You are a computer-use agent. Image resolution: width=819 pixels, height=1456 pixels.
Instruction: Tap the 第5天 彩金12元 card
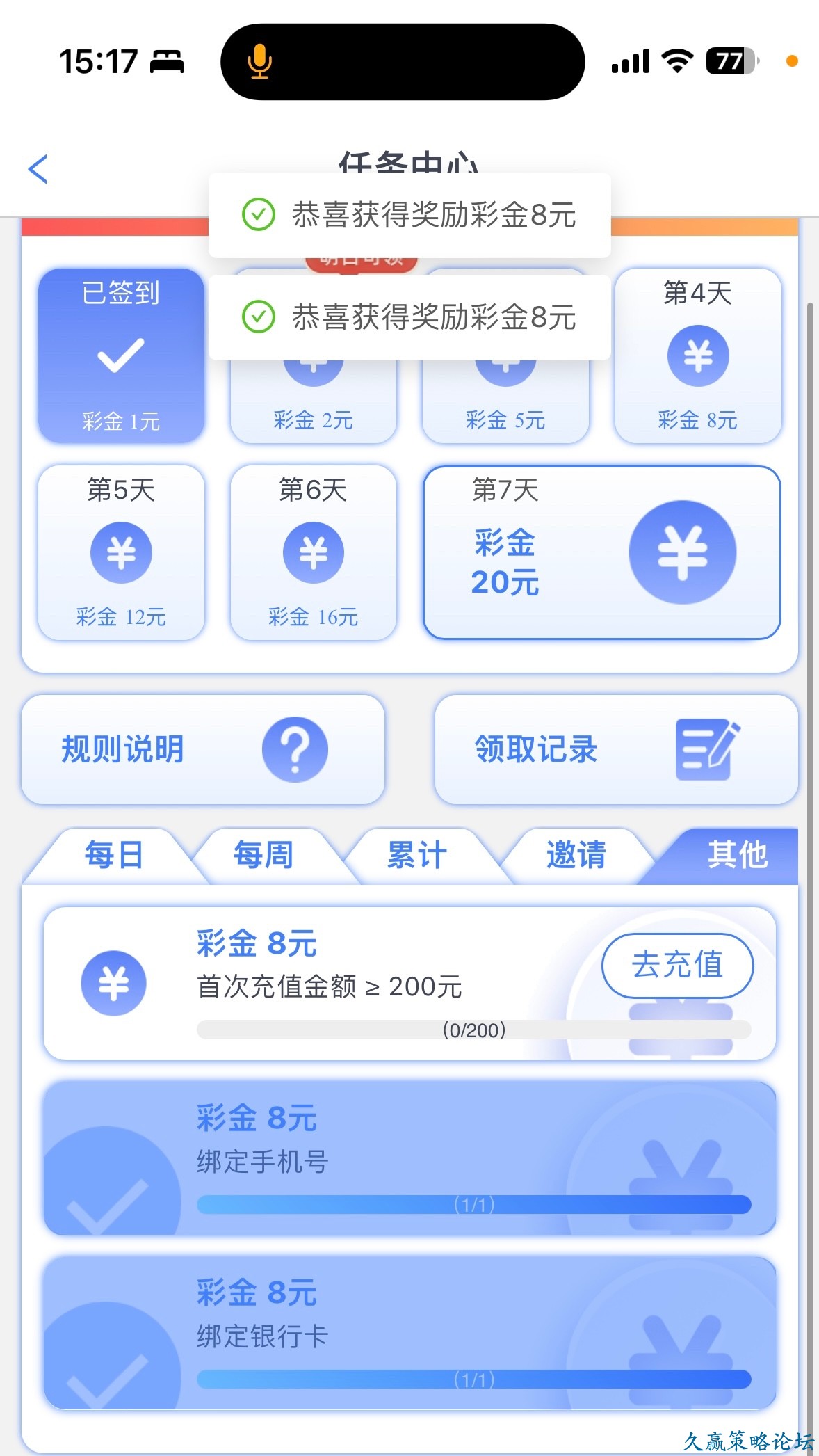(x=121, y=552)
